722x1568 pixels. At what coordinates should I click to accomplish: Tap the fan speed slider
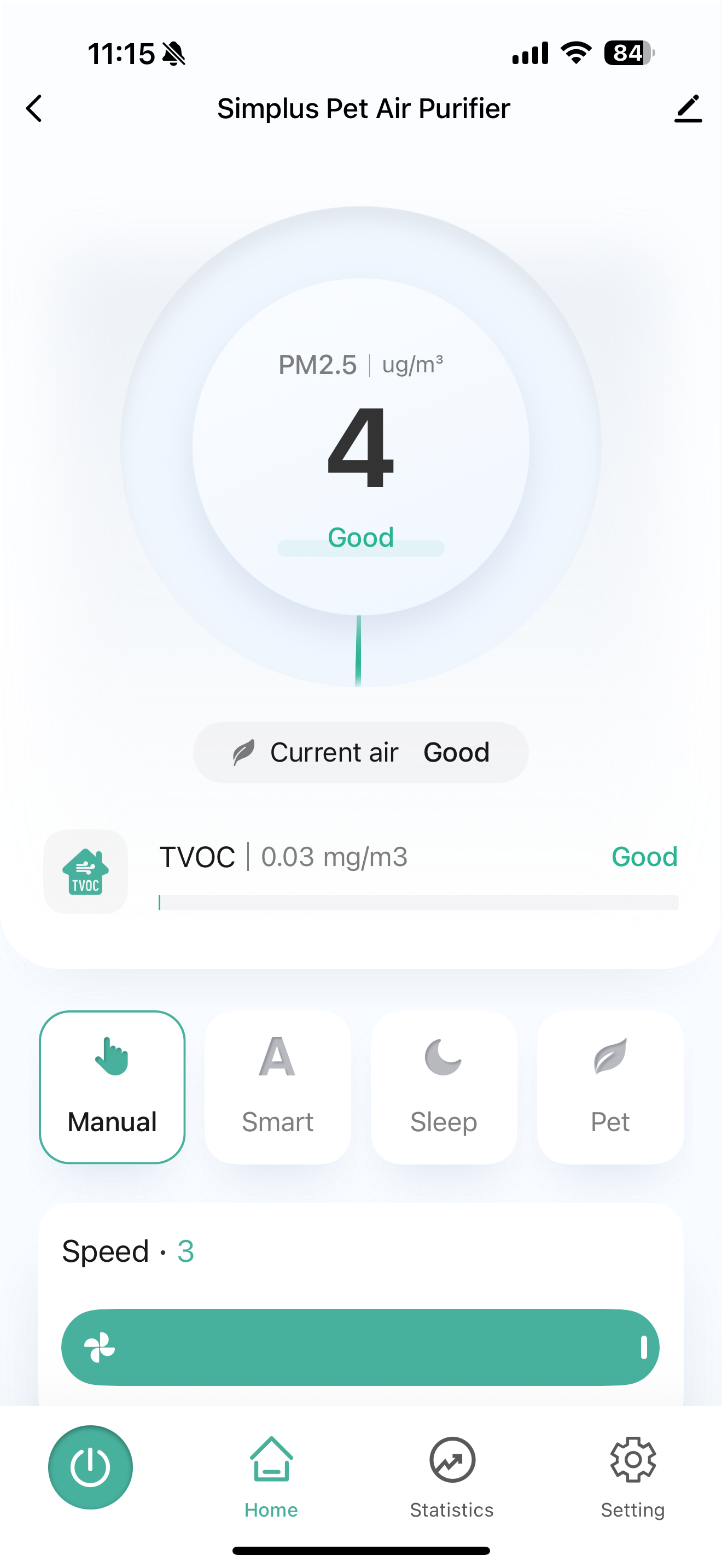pos(360,1347)
